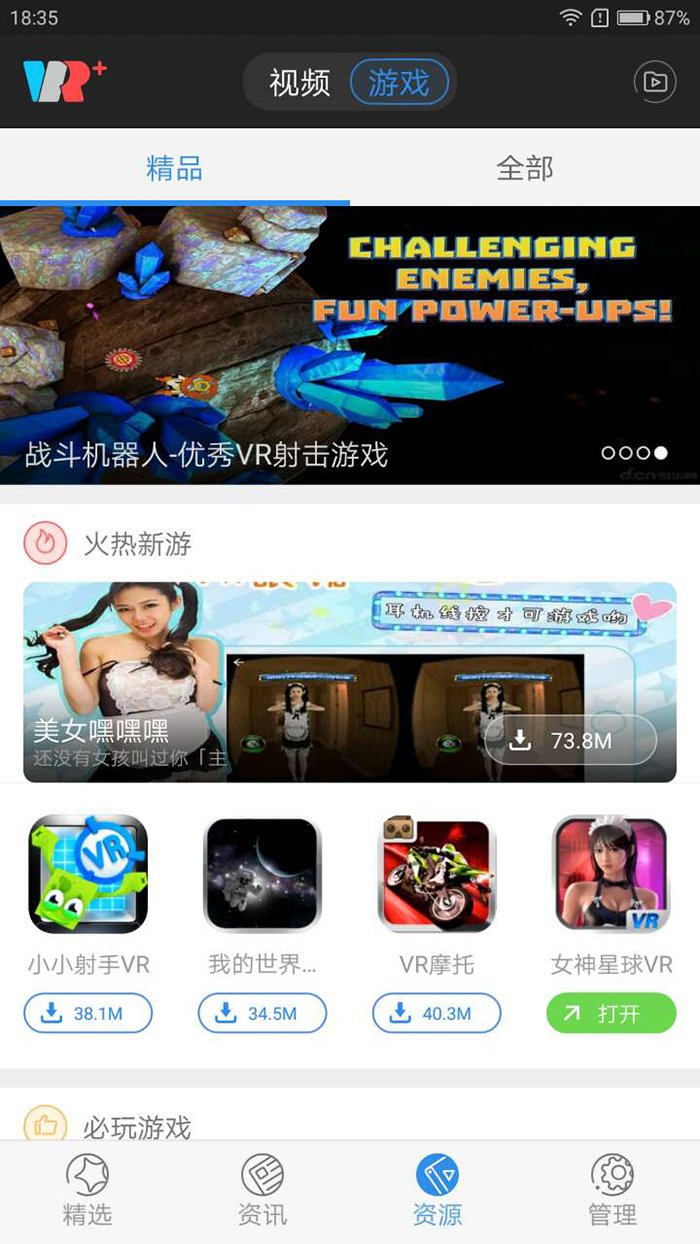Select the 游戏 segment
Image resolution: width=700 pixels, height=1244 pixels.
click(399, 83)
